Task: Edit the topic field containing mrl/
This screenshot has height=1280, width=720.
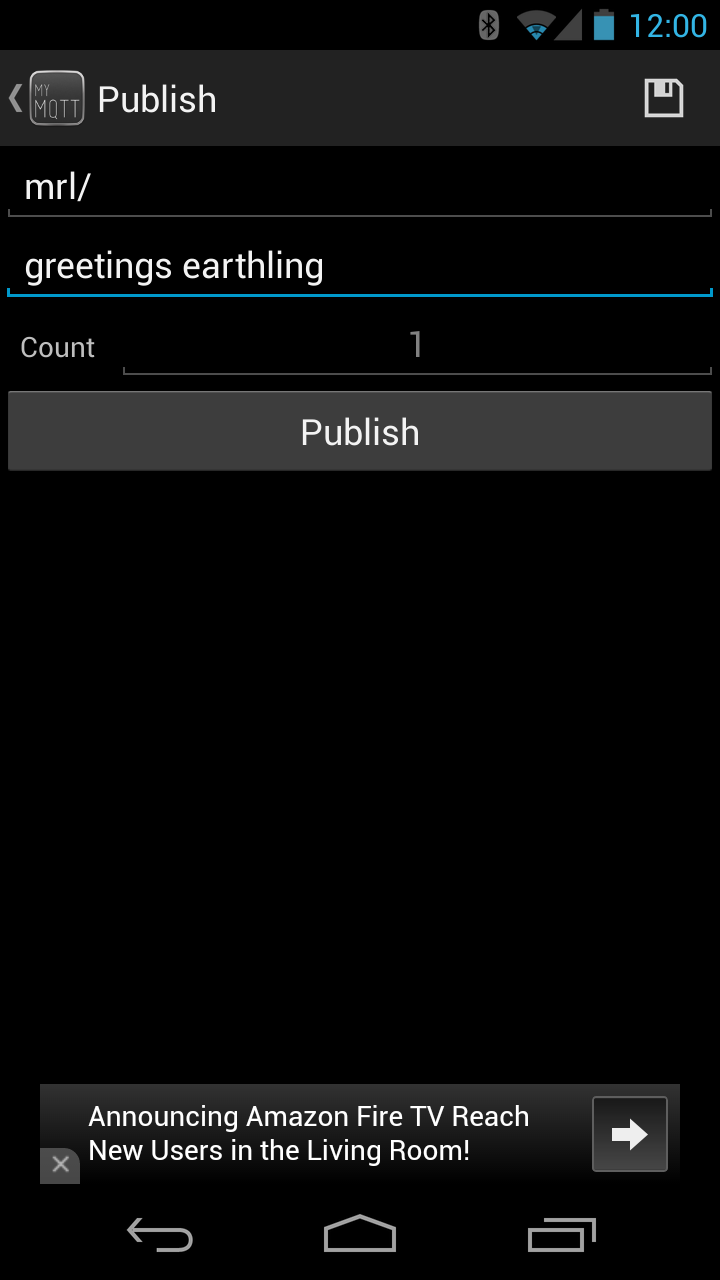Action: coord(360,186)
